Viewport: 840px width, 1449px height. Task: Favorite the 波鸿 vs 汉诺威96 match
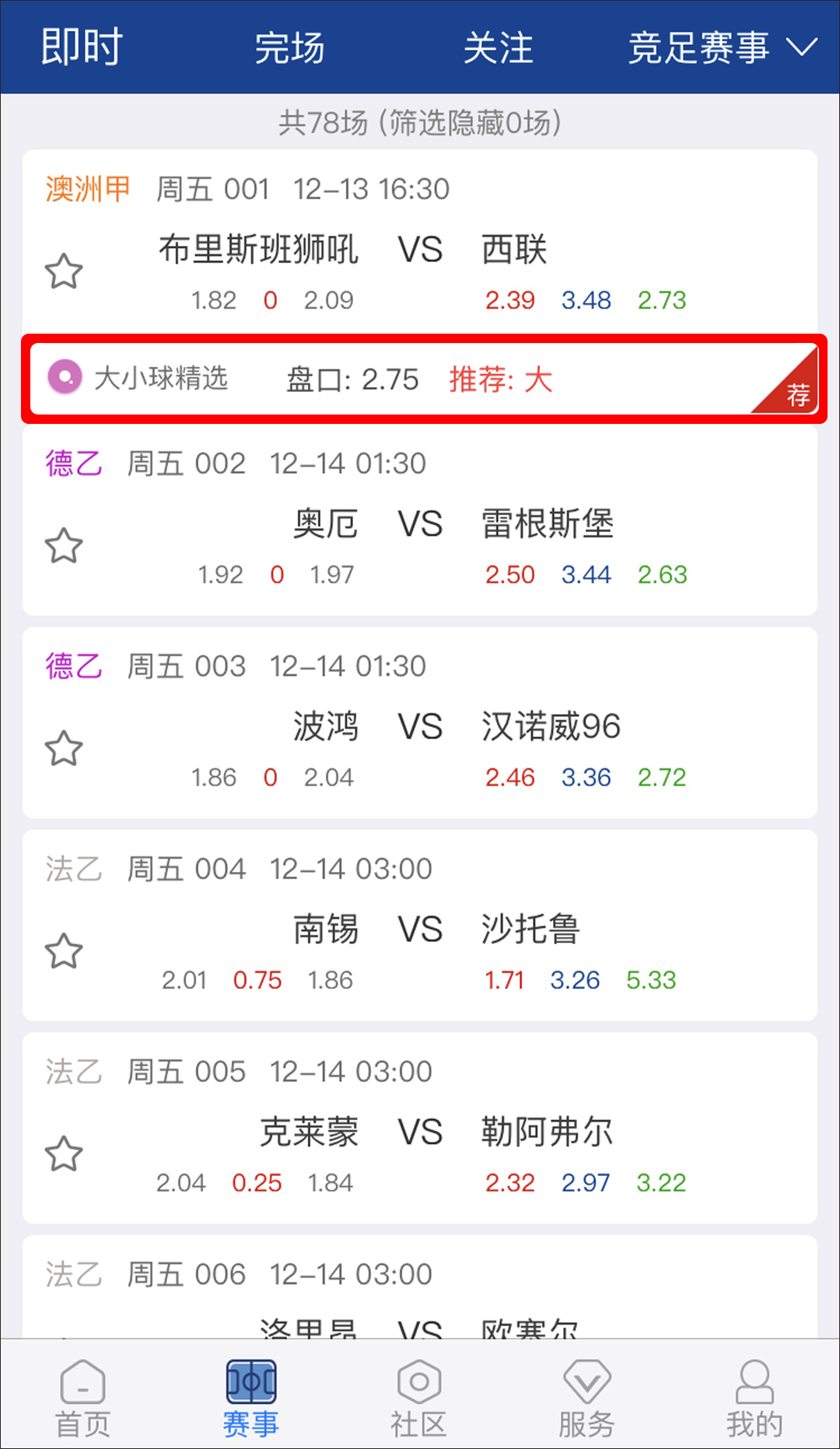[x=63, y=749]
